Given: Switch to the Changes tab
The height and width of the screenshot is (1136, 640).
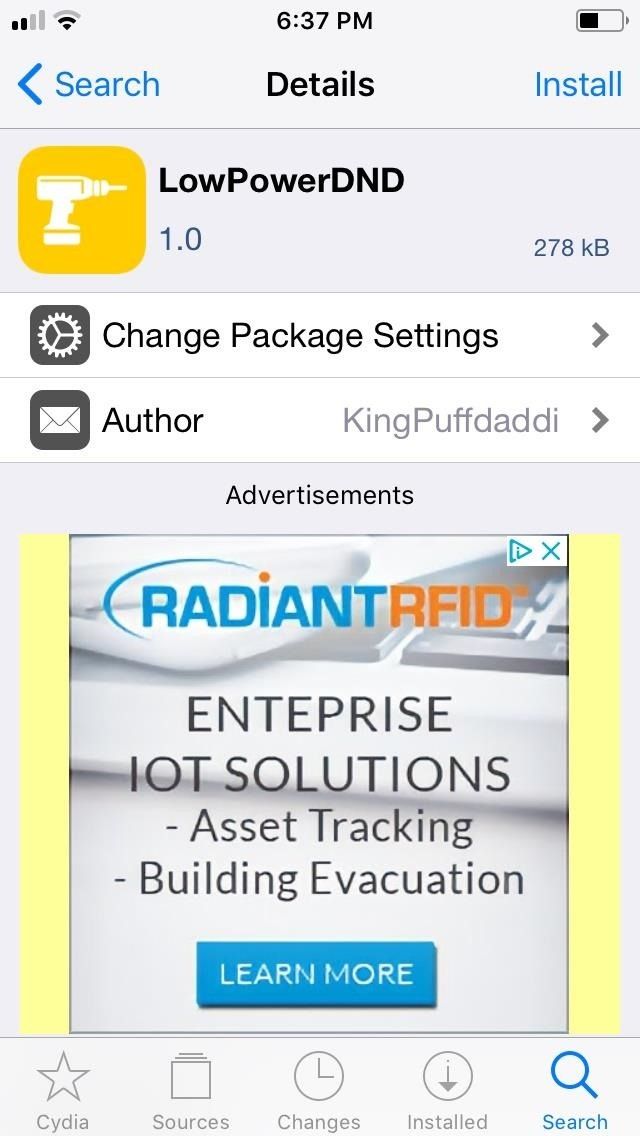Looking at the screenshot, I should point(319,1090).
